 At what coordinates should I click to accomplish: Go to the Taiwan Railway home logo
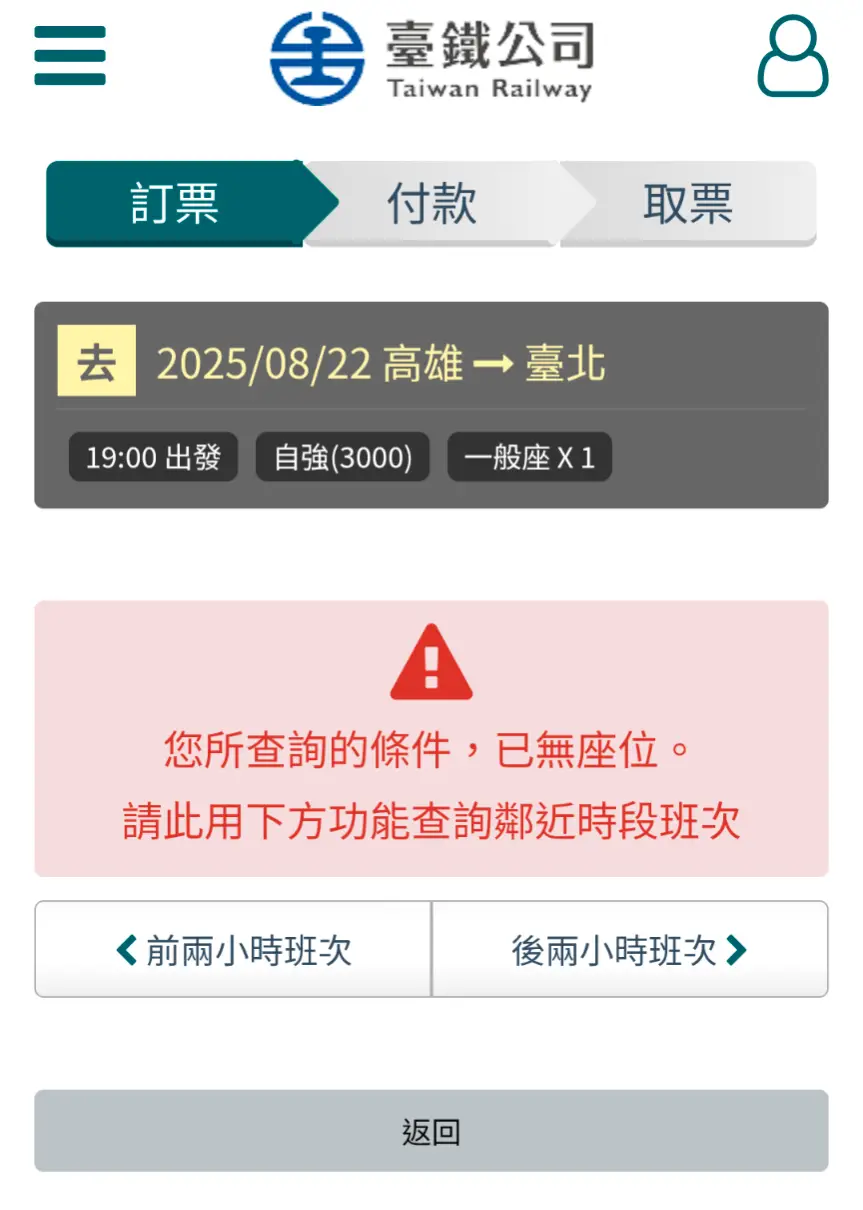coord(431,58)
